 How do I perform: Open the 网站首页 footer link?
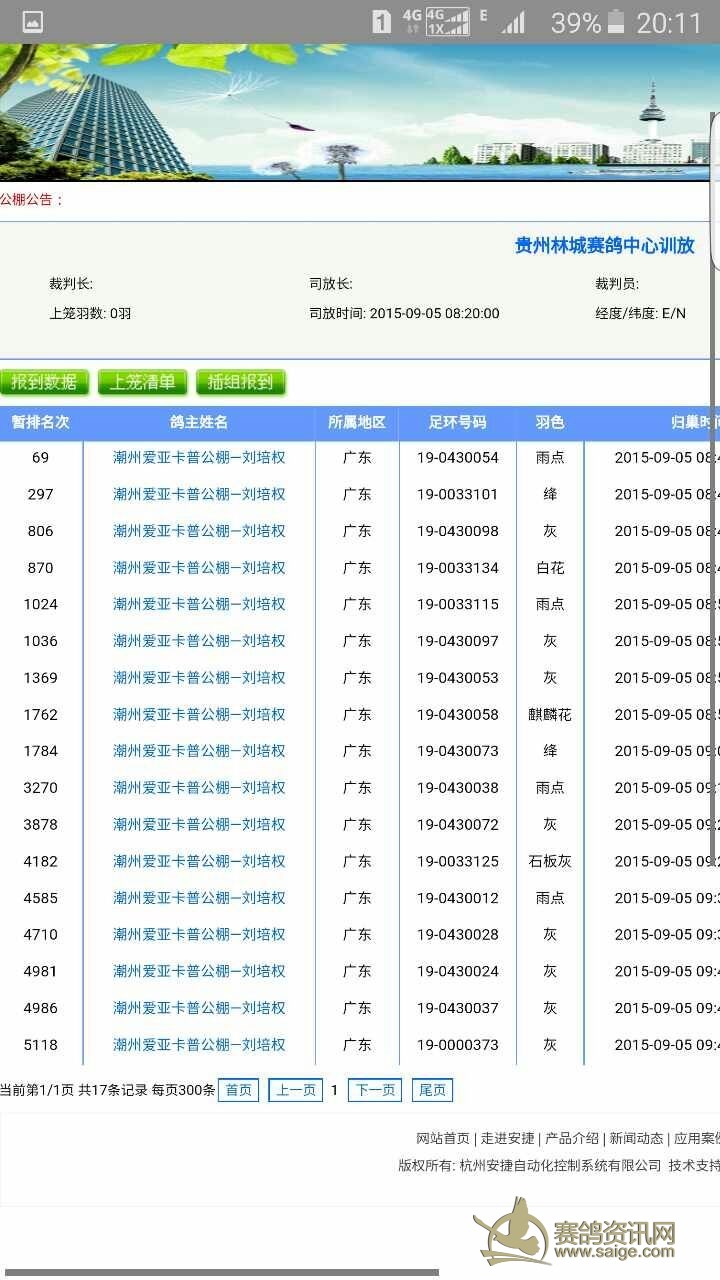[x=443, y=1138]
